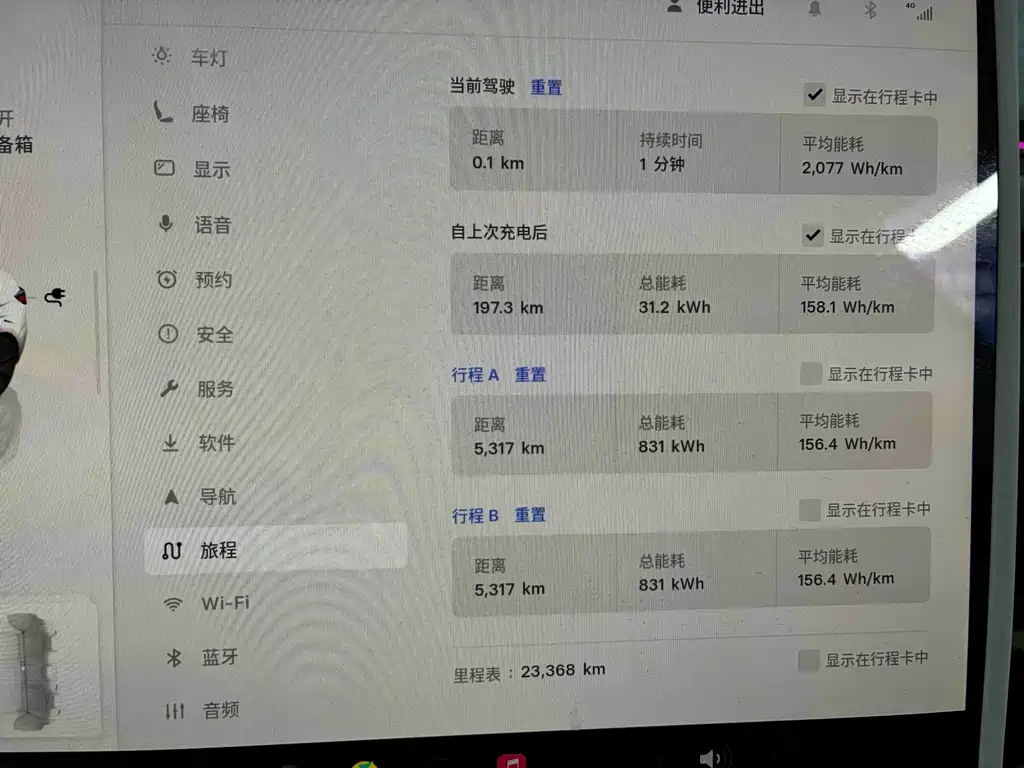
Task: Open the 软件 software menu
Action: tap(216, 443)
